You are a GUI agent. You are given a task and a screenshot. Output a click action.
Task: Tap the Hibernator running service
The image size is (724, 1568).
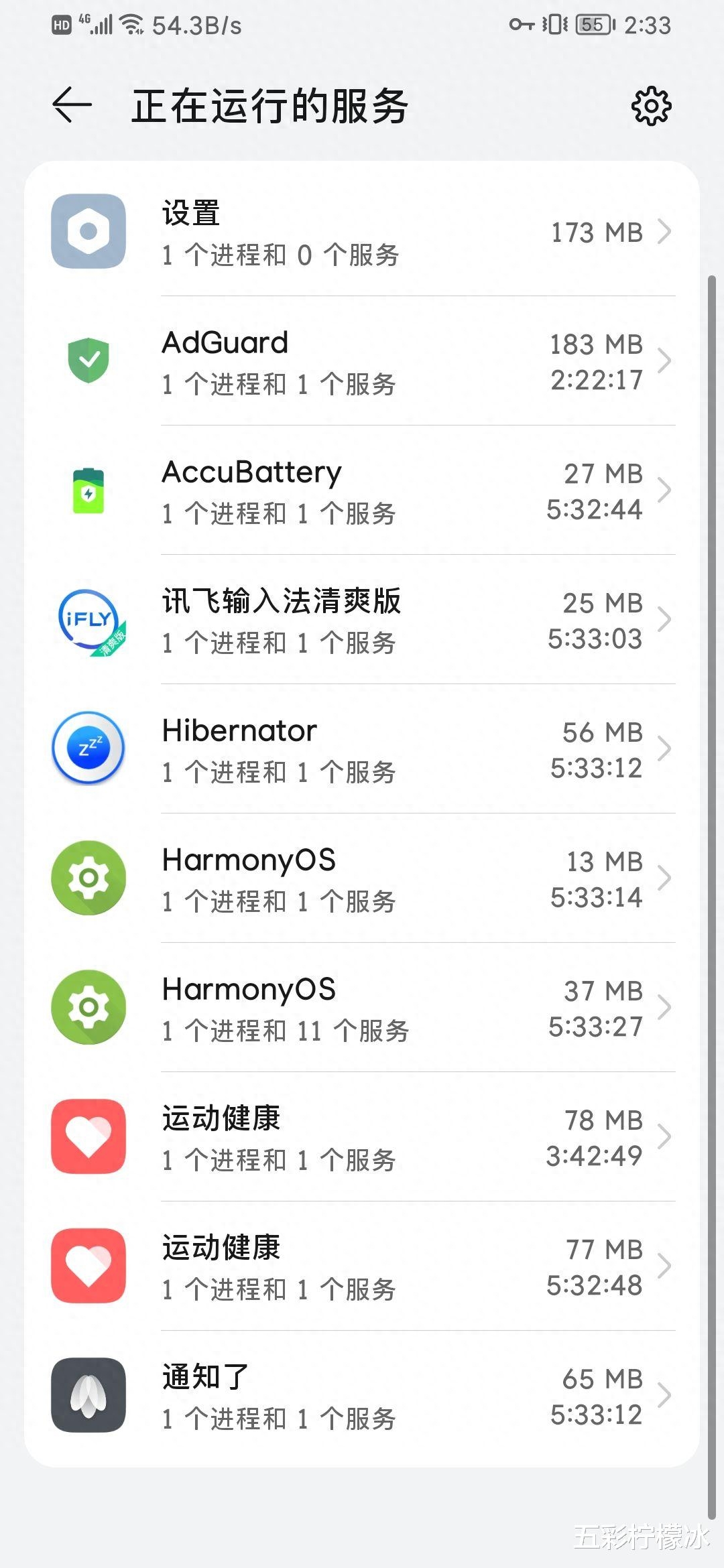pyautogui.click(x=362, y=750)
